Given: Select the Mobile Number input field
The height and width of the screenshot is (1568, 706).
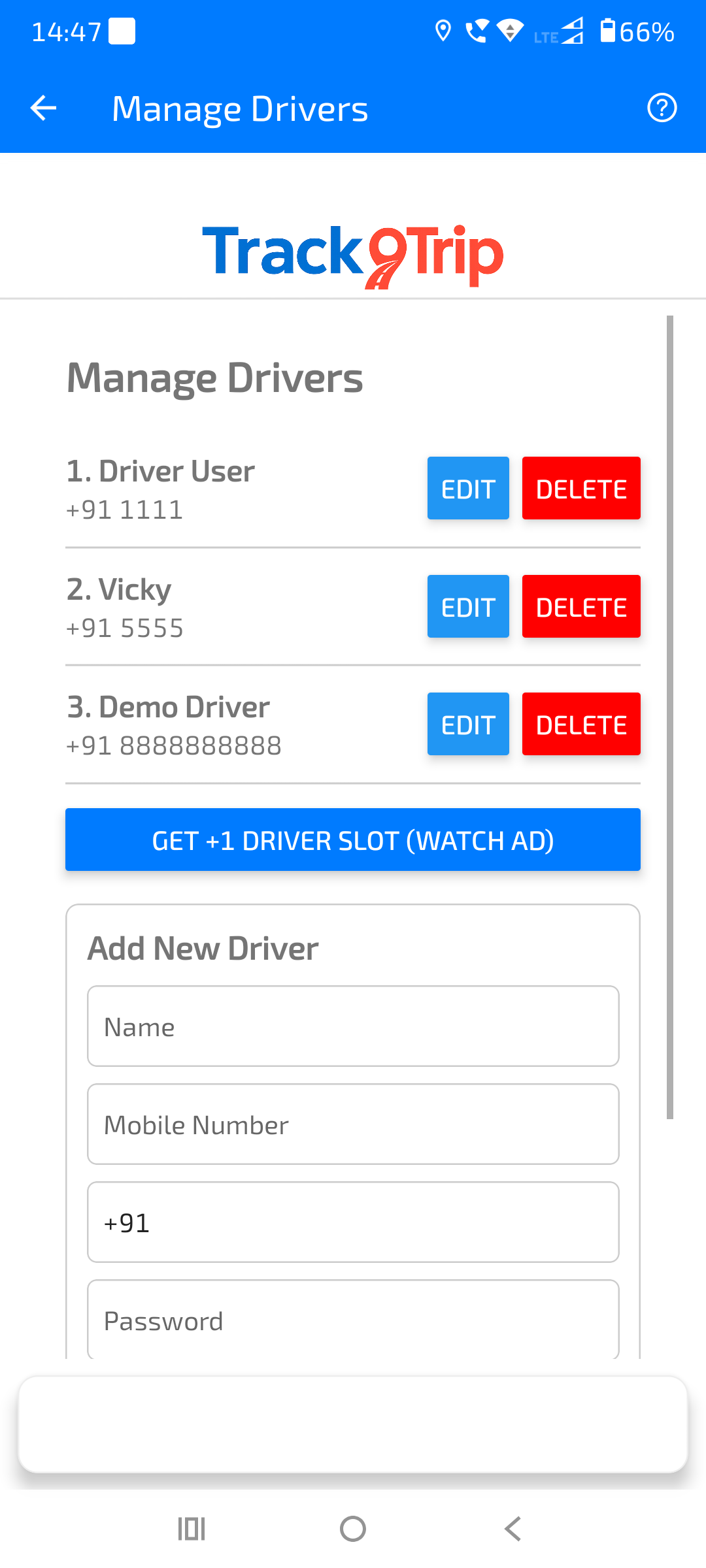Looking at the screenshot, I should [353, 1124].
